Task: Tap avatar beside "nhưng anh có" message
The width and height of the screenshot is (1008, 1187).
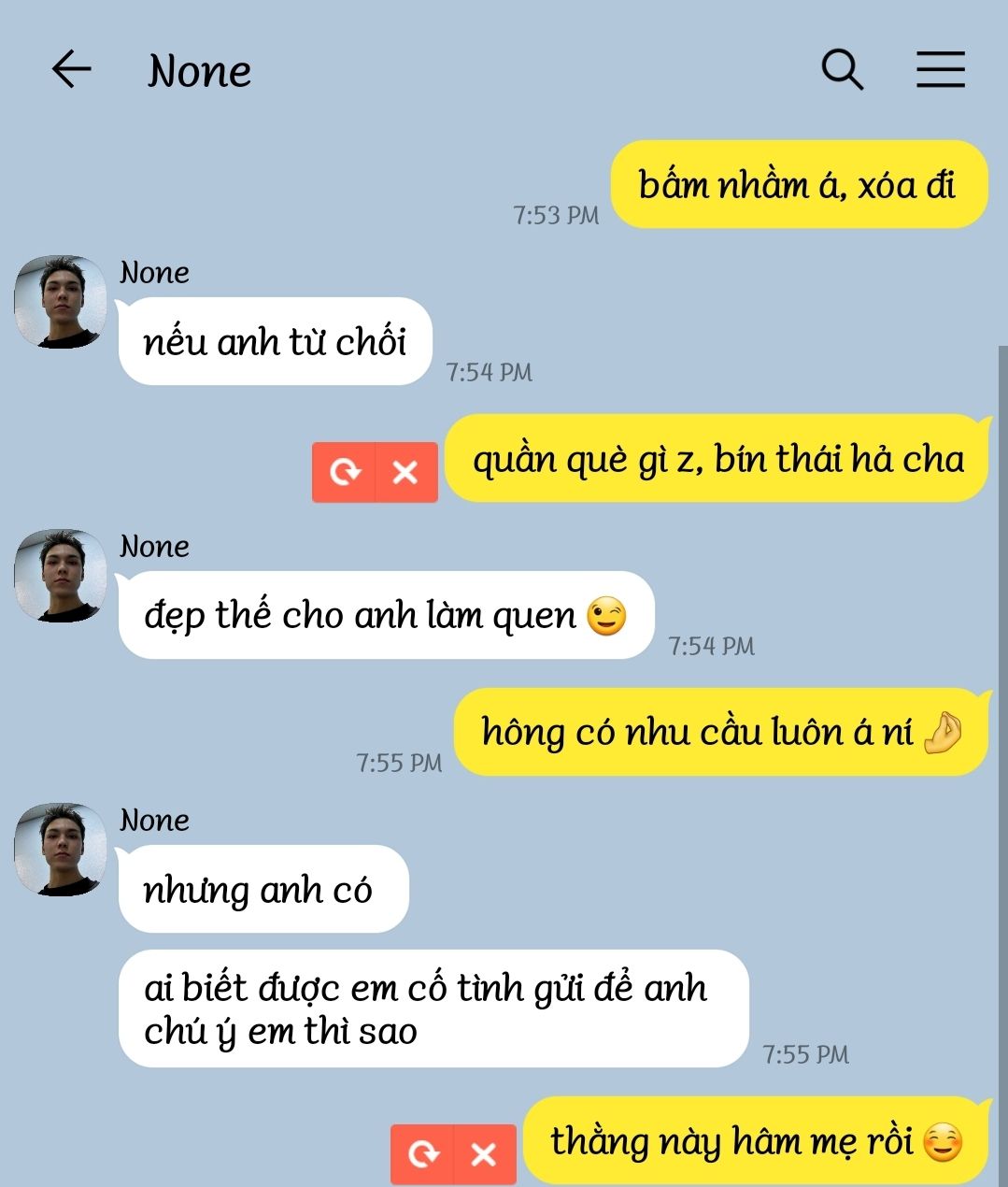Action: pos(61,850)
